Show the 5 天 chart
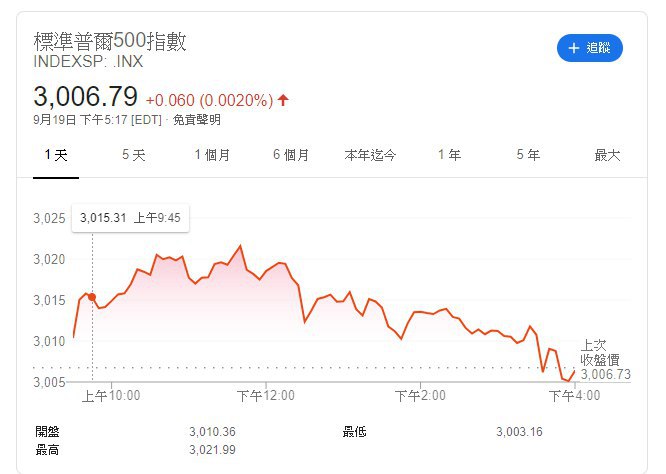 click(133, 155)
